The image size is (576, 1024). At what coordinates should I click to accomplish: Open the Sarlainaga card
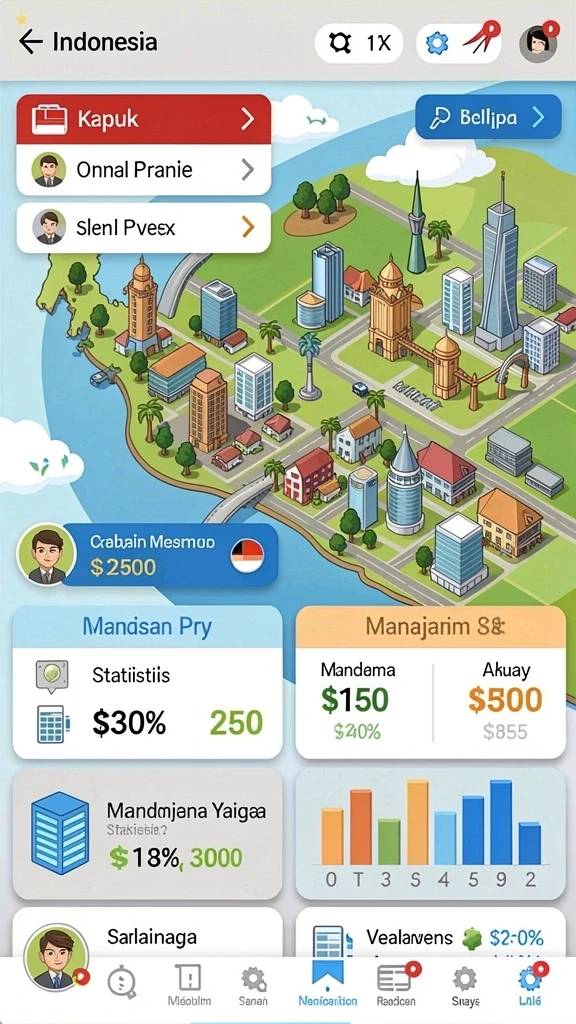coord(148,933)
